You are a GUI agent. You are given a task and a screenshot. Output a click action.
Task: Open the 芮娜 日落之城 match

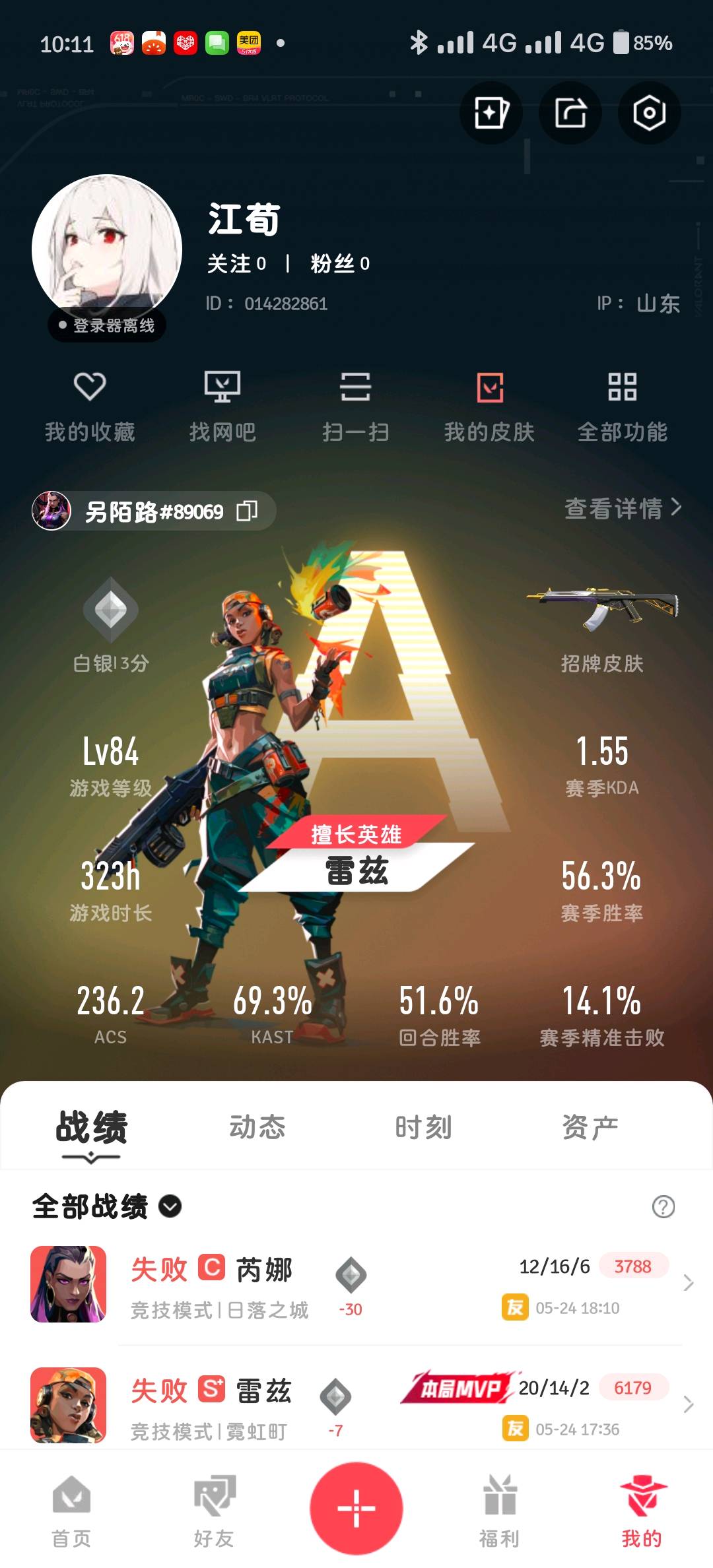click(356, 1284)
